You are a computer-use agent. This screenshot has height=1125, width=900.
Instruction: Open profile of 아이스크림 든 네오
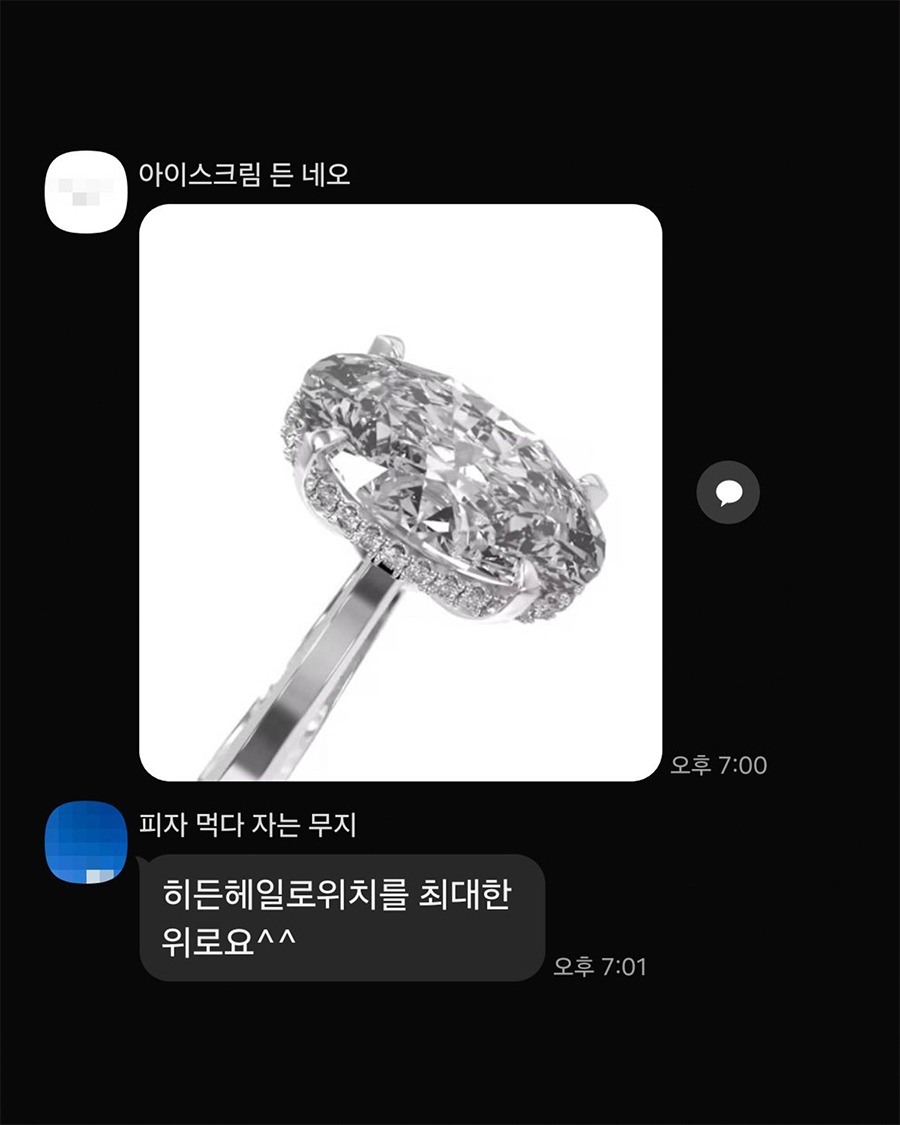[84, 192]
